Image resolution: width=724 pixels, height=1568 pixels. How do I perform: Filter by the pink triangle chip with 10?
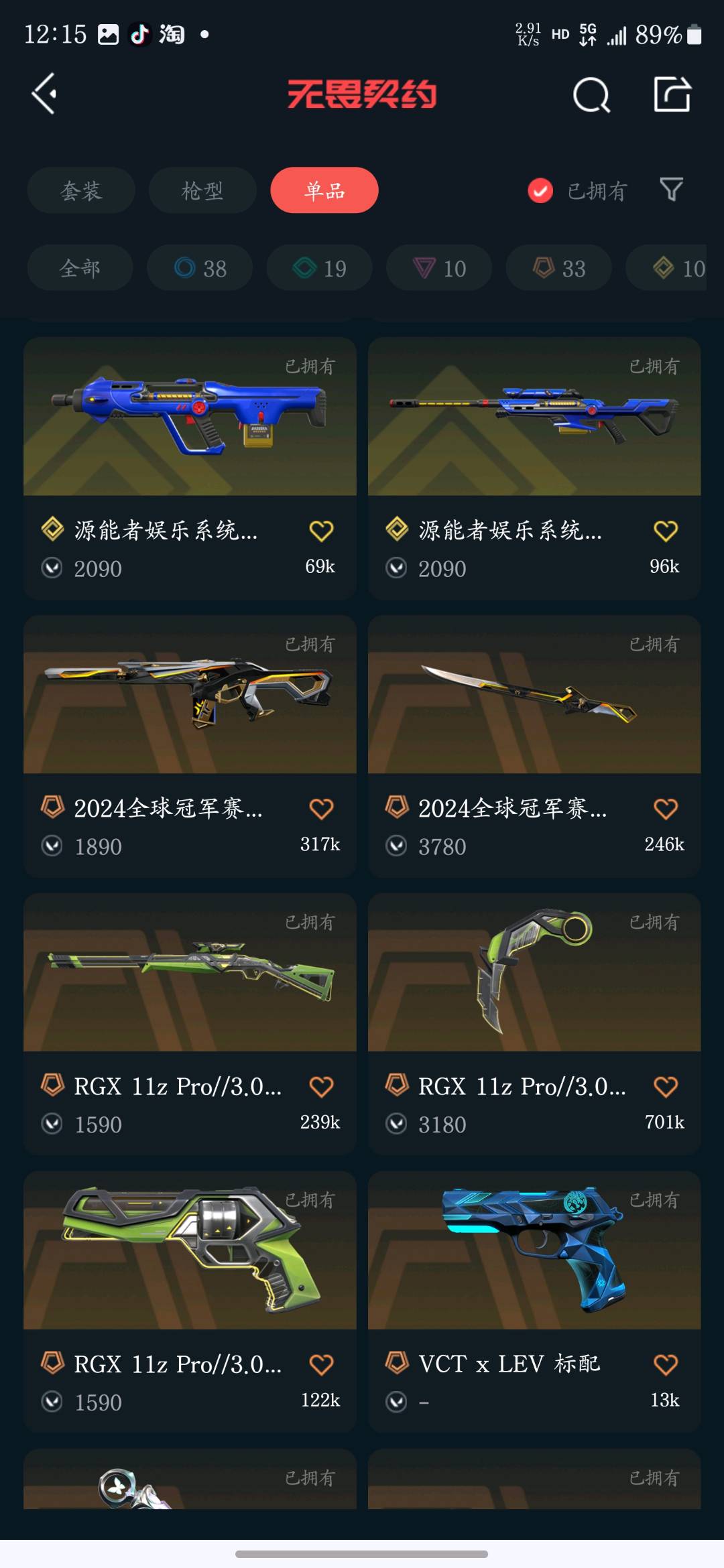(x=438, y=268)
